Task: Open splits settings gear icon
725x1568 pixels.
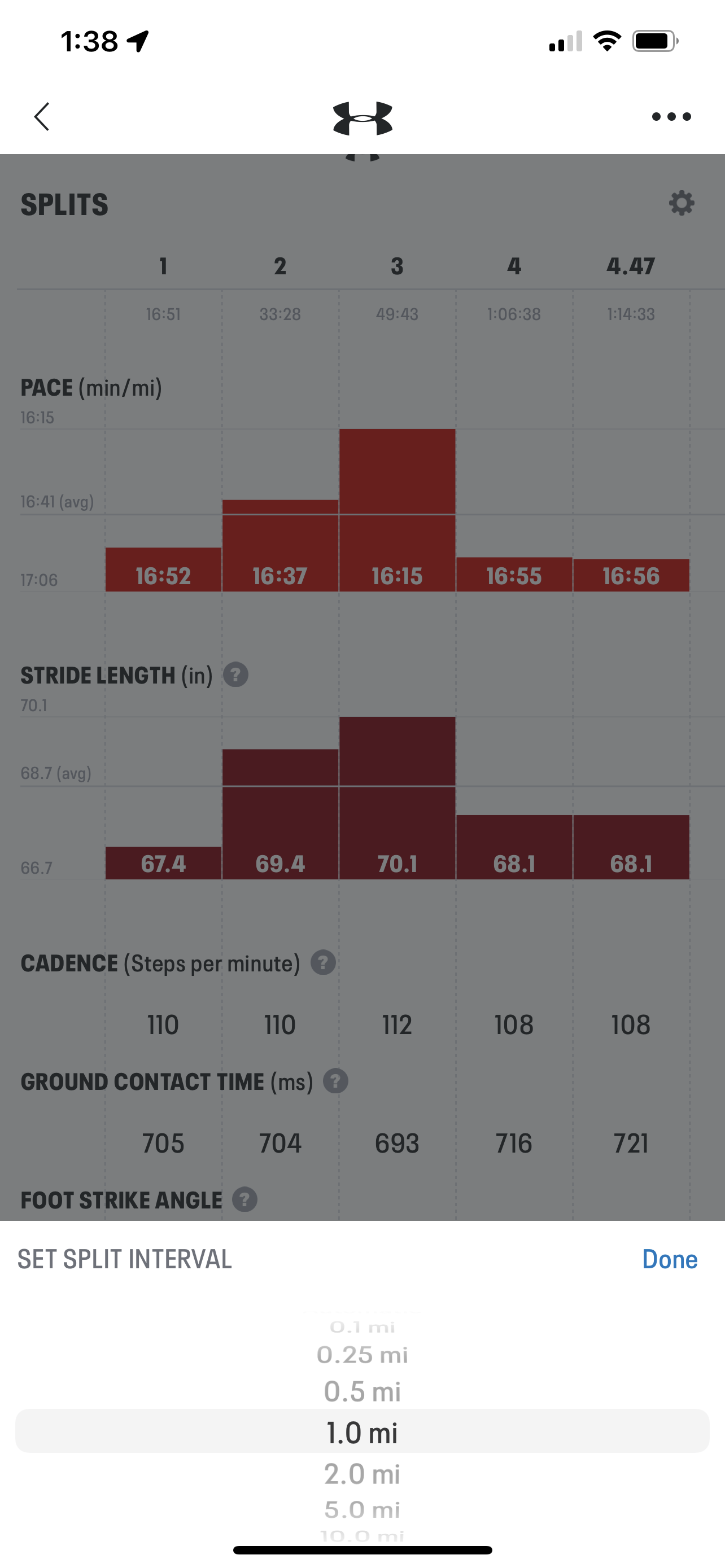Action: pyautogui.click(x=681, y=203)
